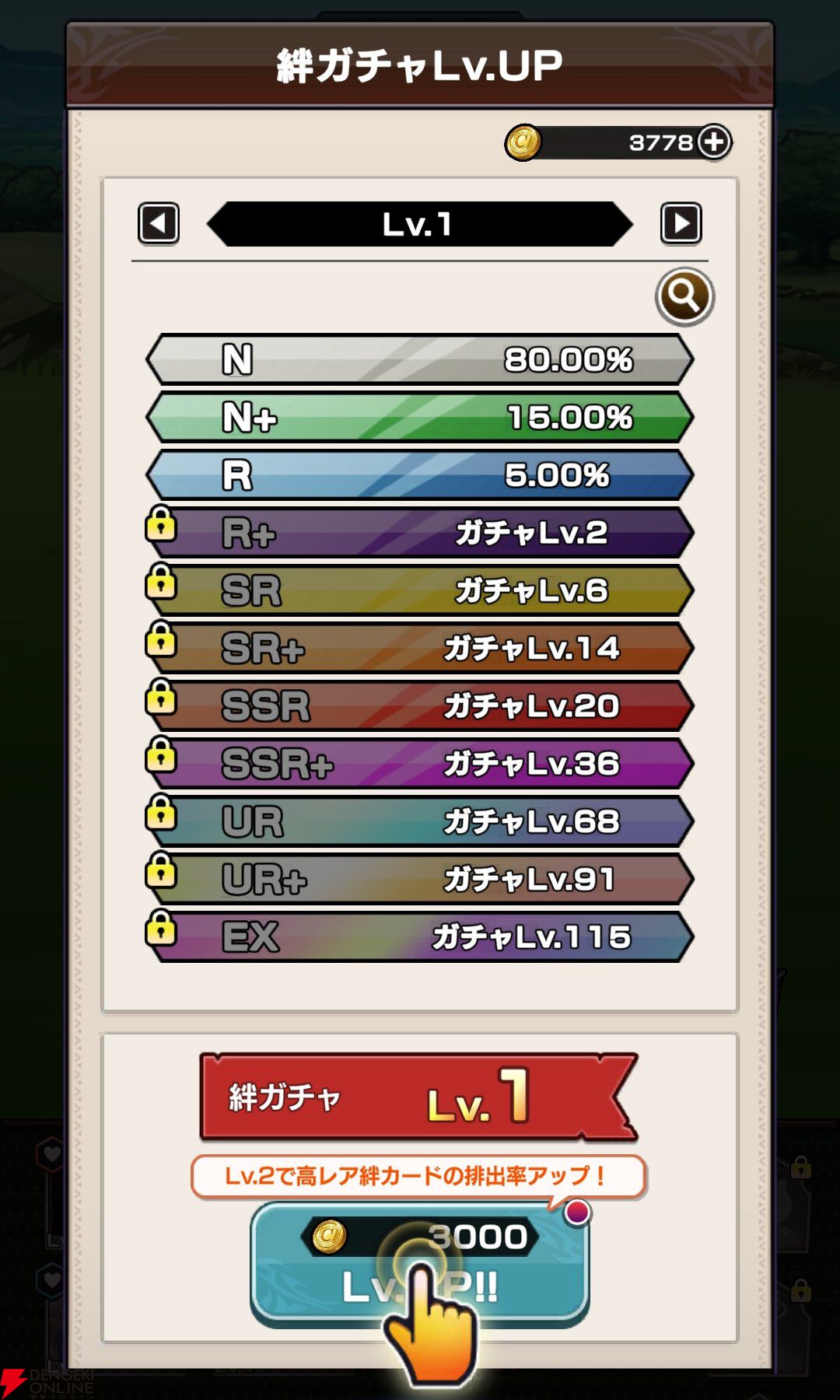
Task: Go to the previous gacha level
Action: [x=159, y=224]
